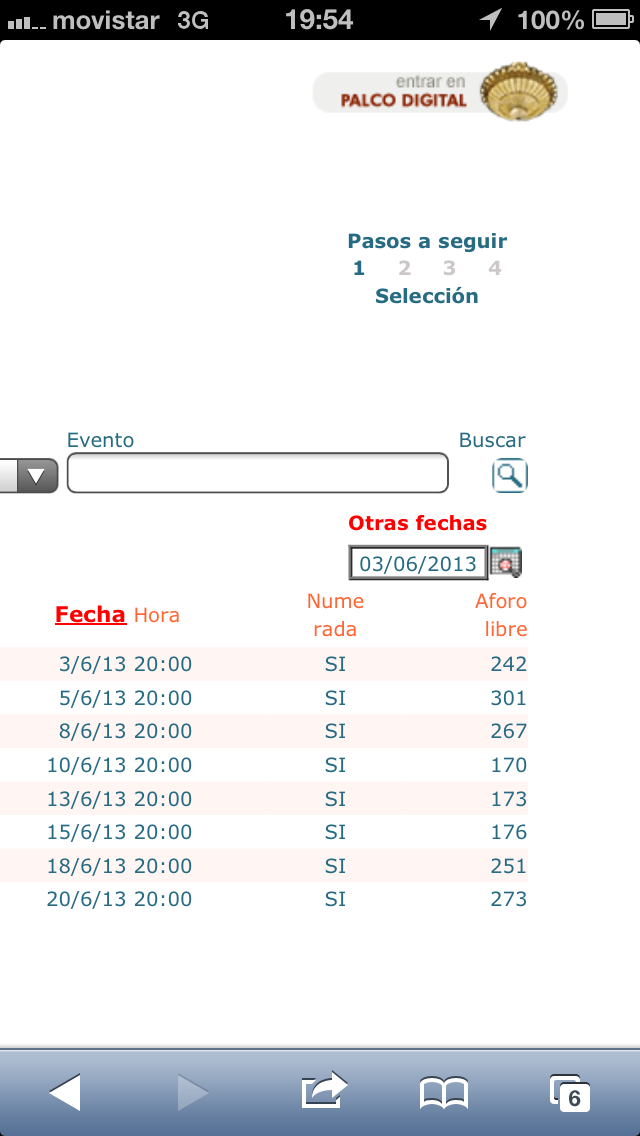
Task: Open the 13/6/13 20:00 session
Action: 119,799
